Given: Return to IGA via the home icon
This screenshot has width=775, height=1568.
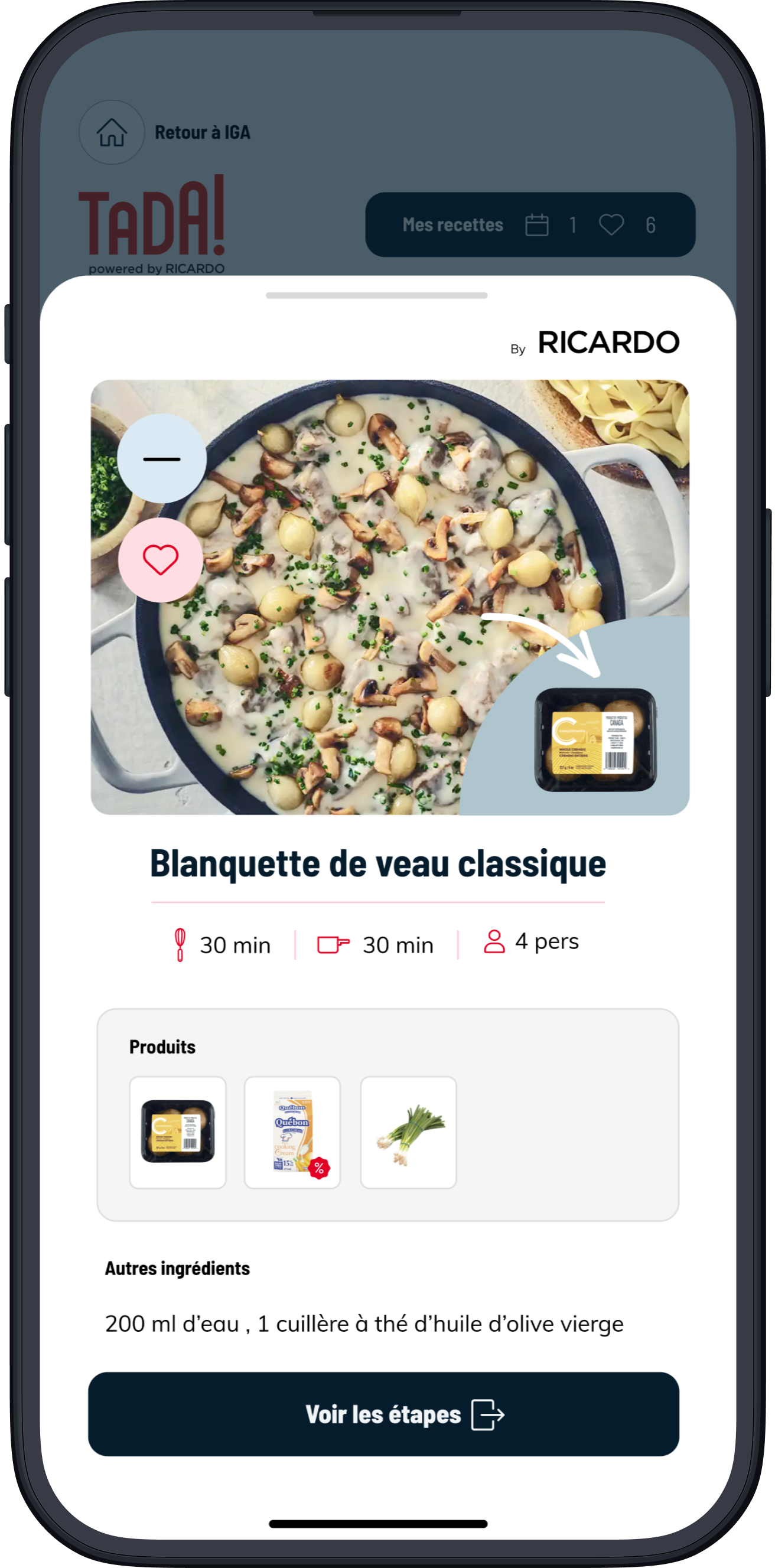Looking at the screenshot, I should (x=112, y=132).
